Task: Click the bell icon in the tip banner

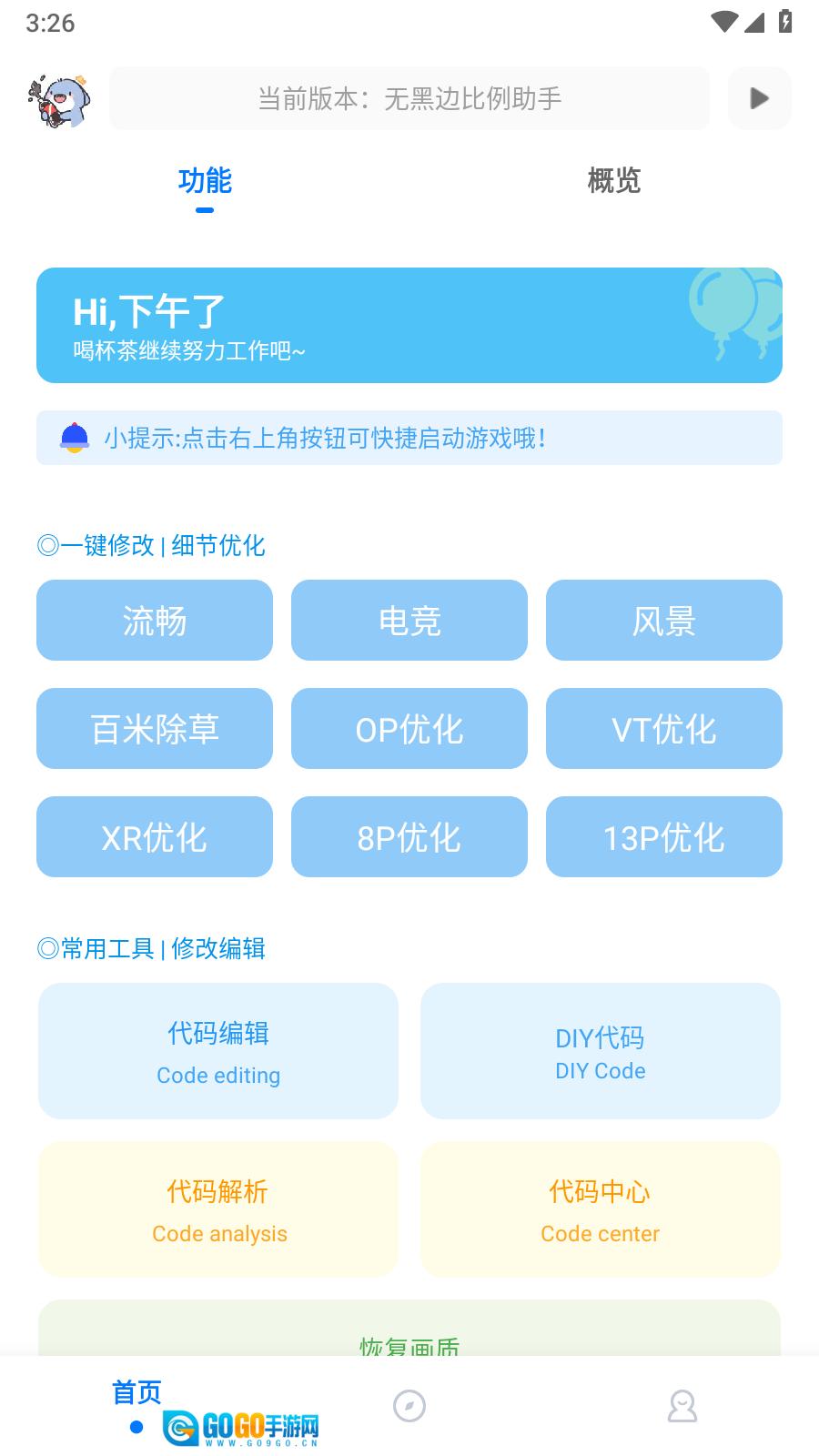Action: click(74, 438)
